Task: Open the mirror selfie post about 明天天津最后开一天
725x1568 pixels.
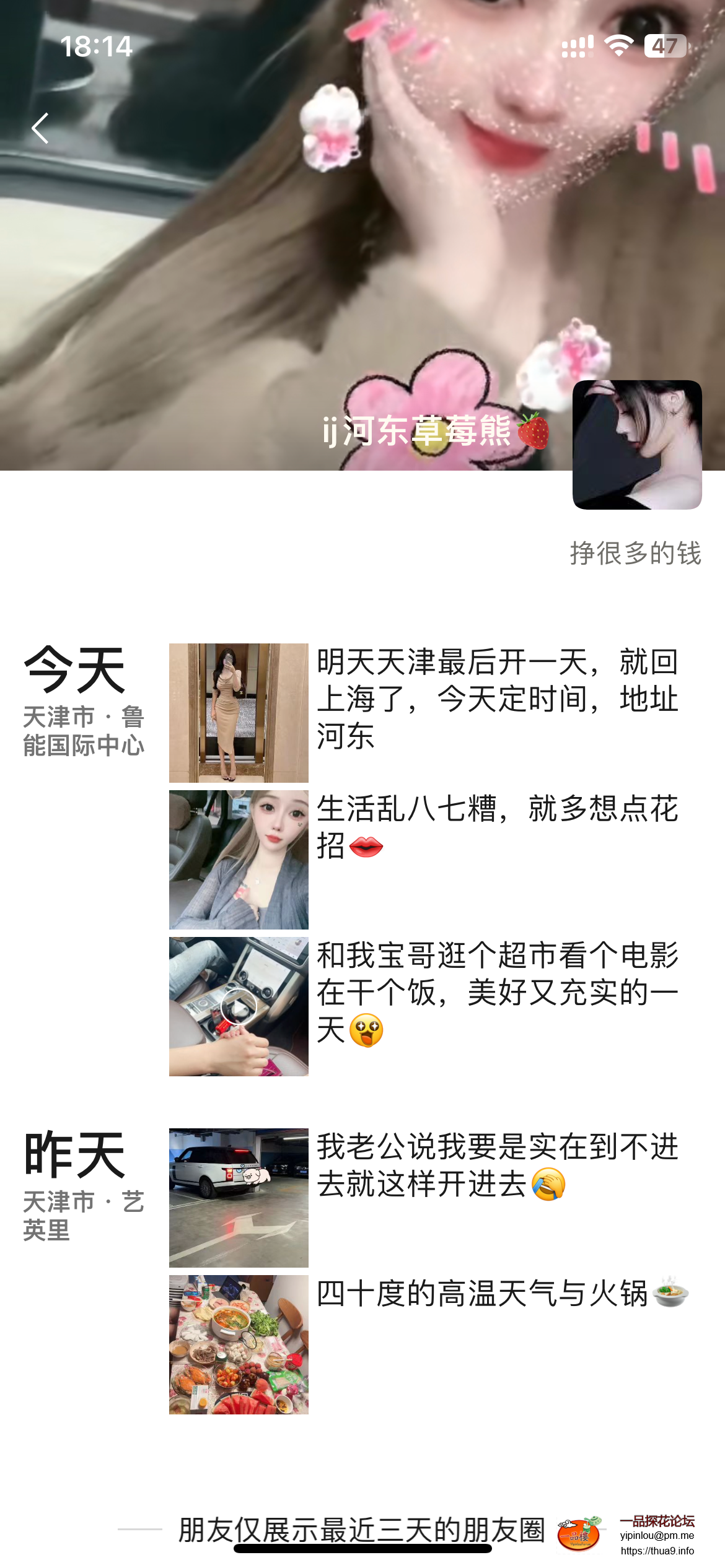Action: [239, 713]
